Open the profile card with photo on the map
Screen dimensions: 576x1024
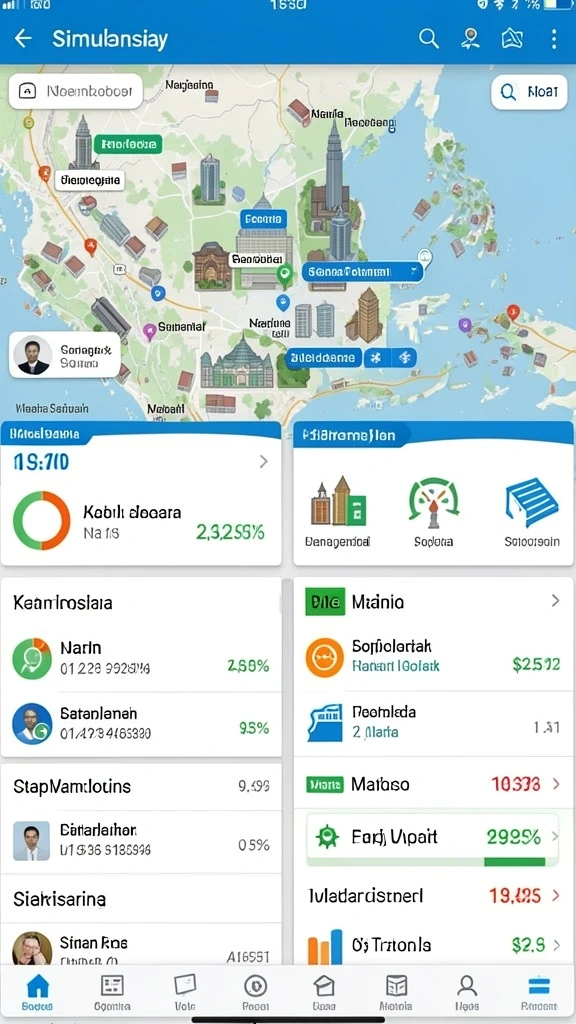coord(65,355)
